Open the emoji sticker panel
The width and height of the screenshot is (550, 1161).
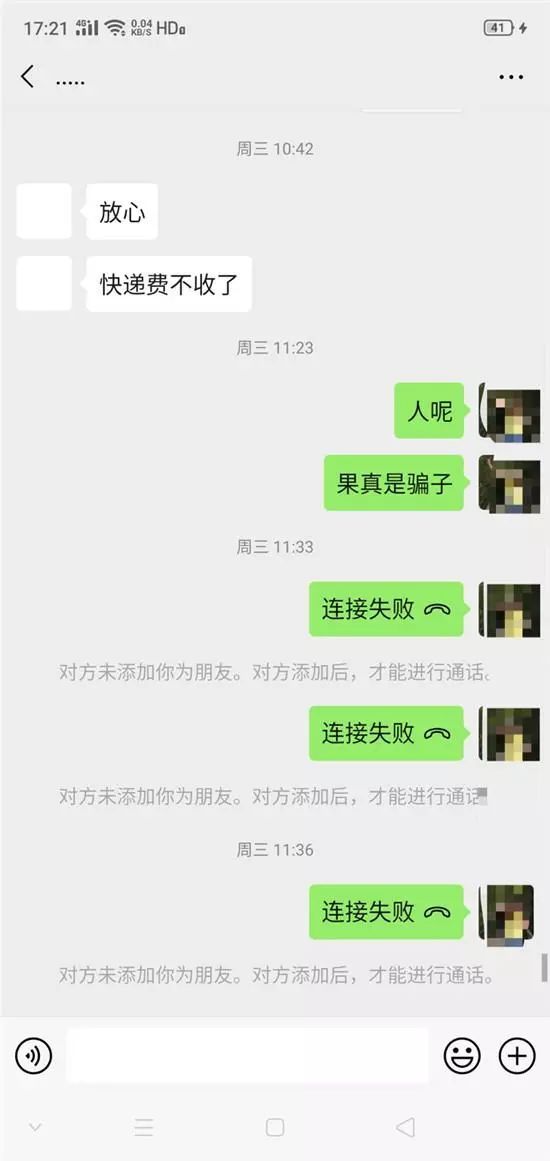pos(462,1055)
